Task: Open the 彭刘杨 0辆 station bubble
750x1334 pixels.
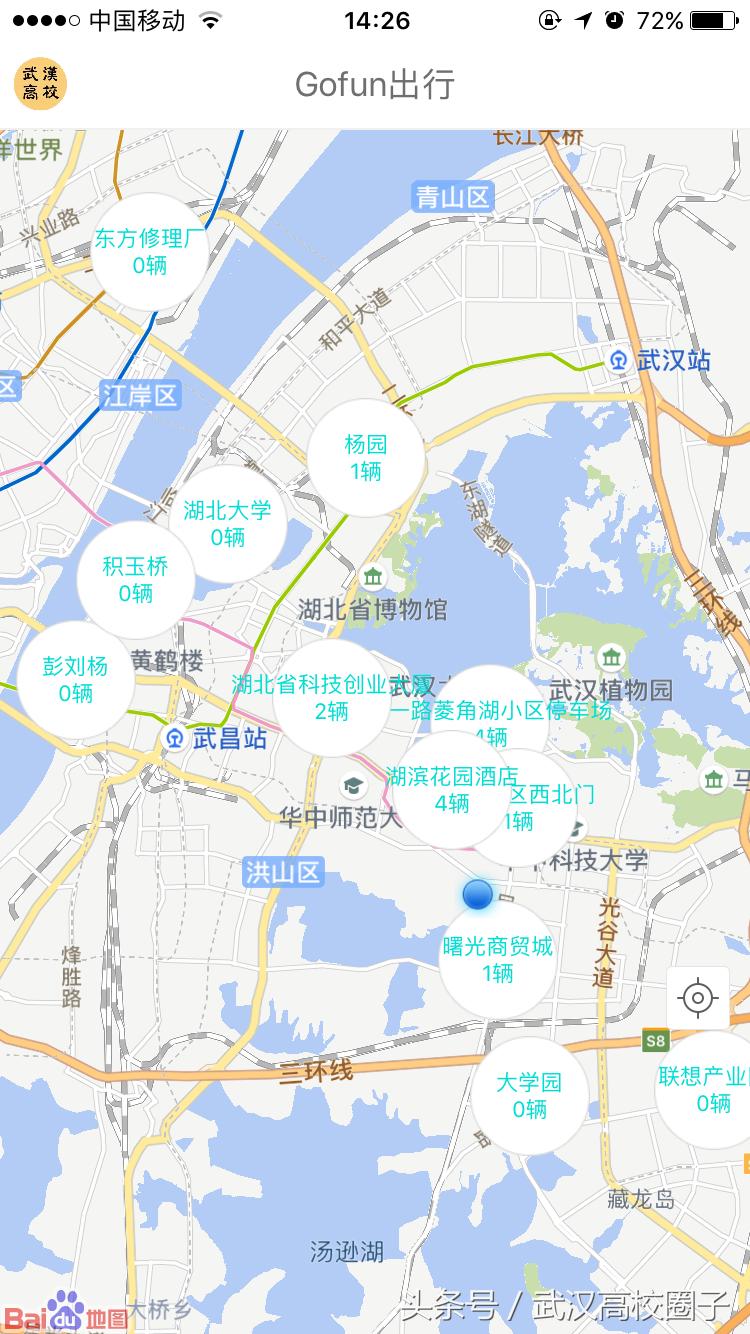Action: 75,680
